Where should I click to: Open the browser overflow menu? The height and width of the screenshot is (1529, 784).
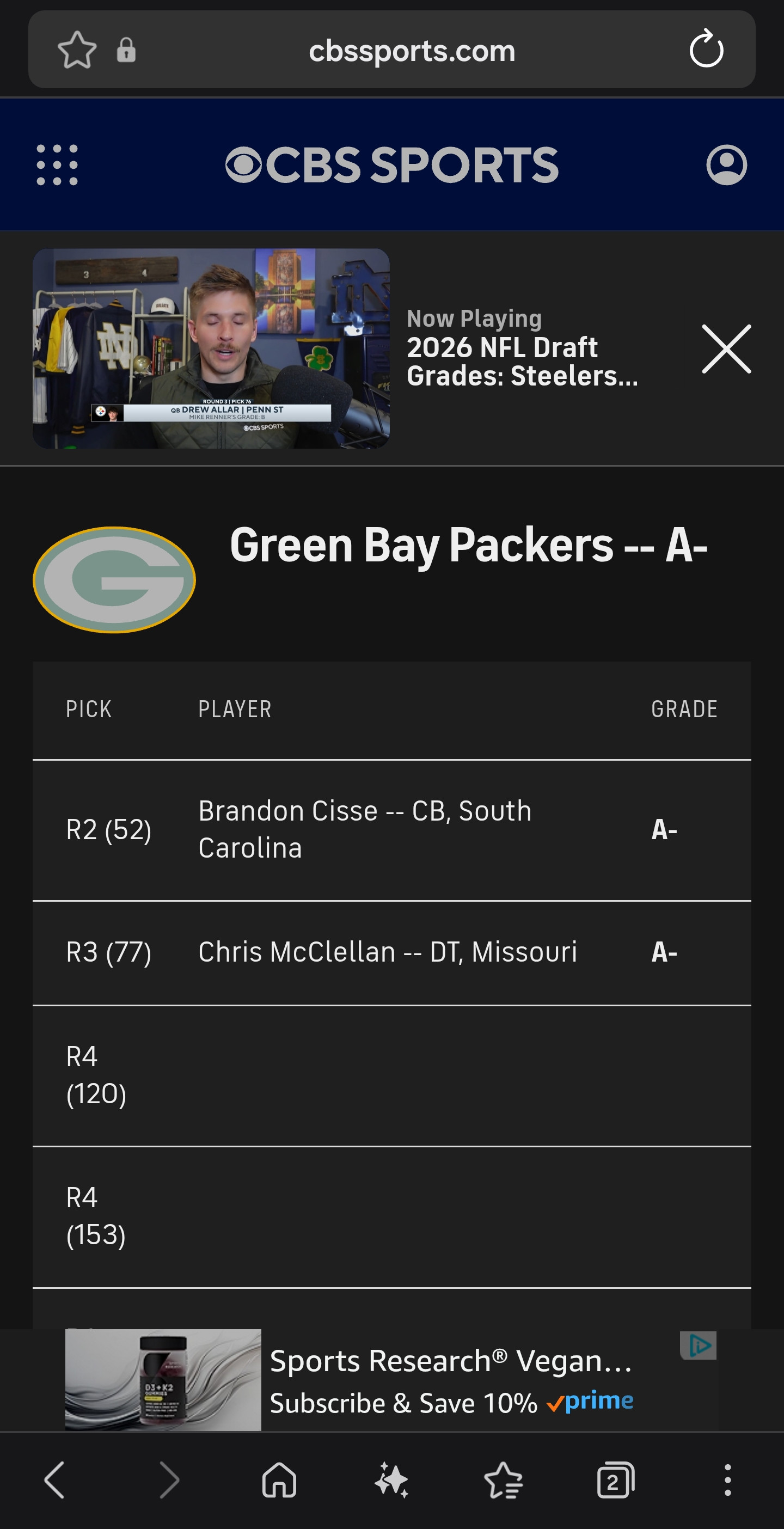(727, 1481)
